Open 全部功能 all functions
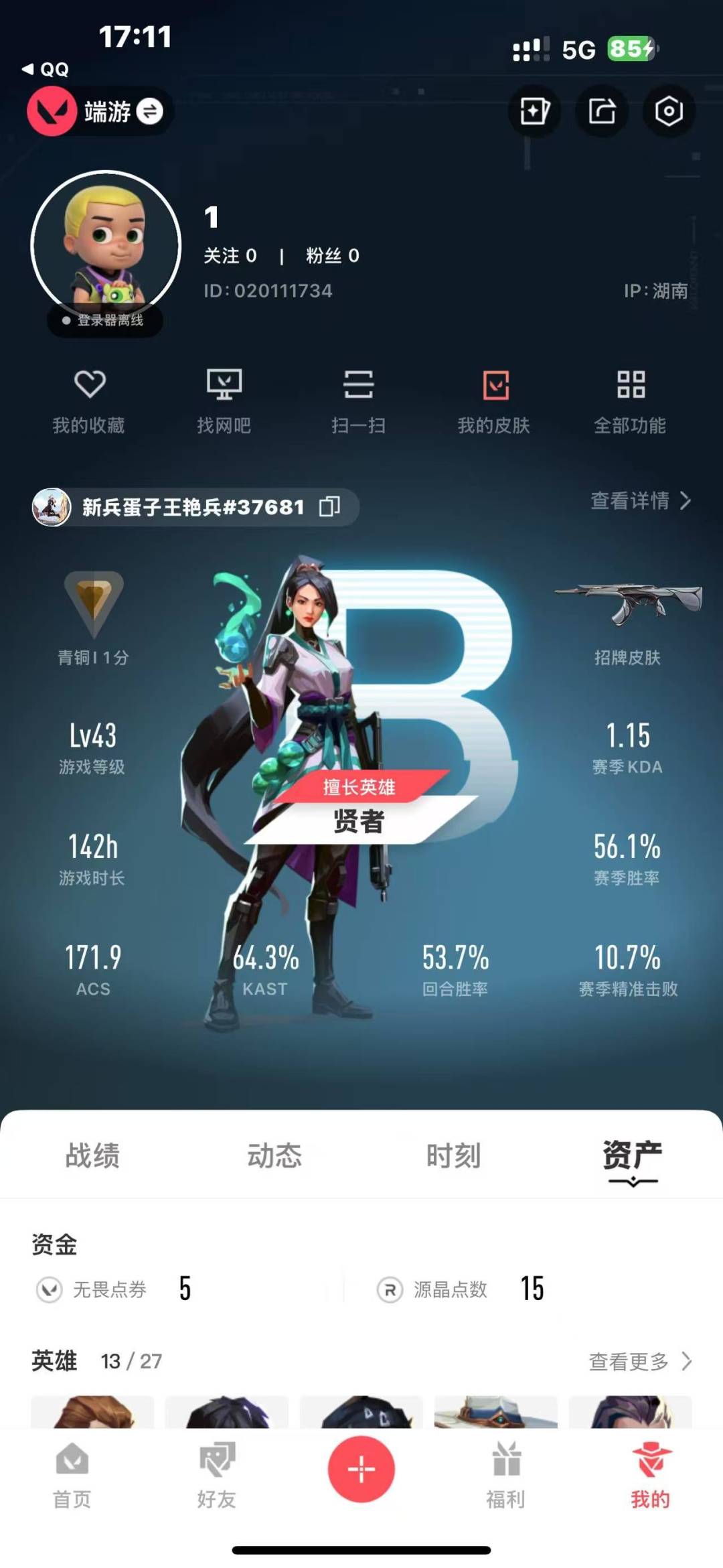Image resolution: width=723 pixels, height=1568 pixels. 630,401
